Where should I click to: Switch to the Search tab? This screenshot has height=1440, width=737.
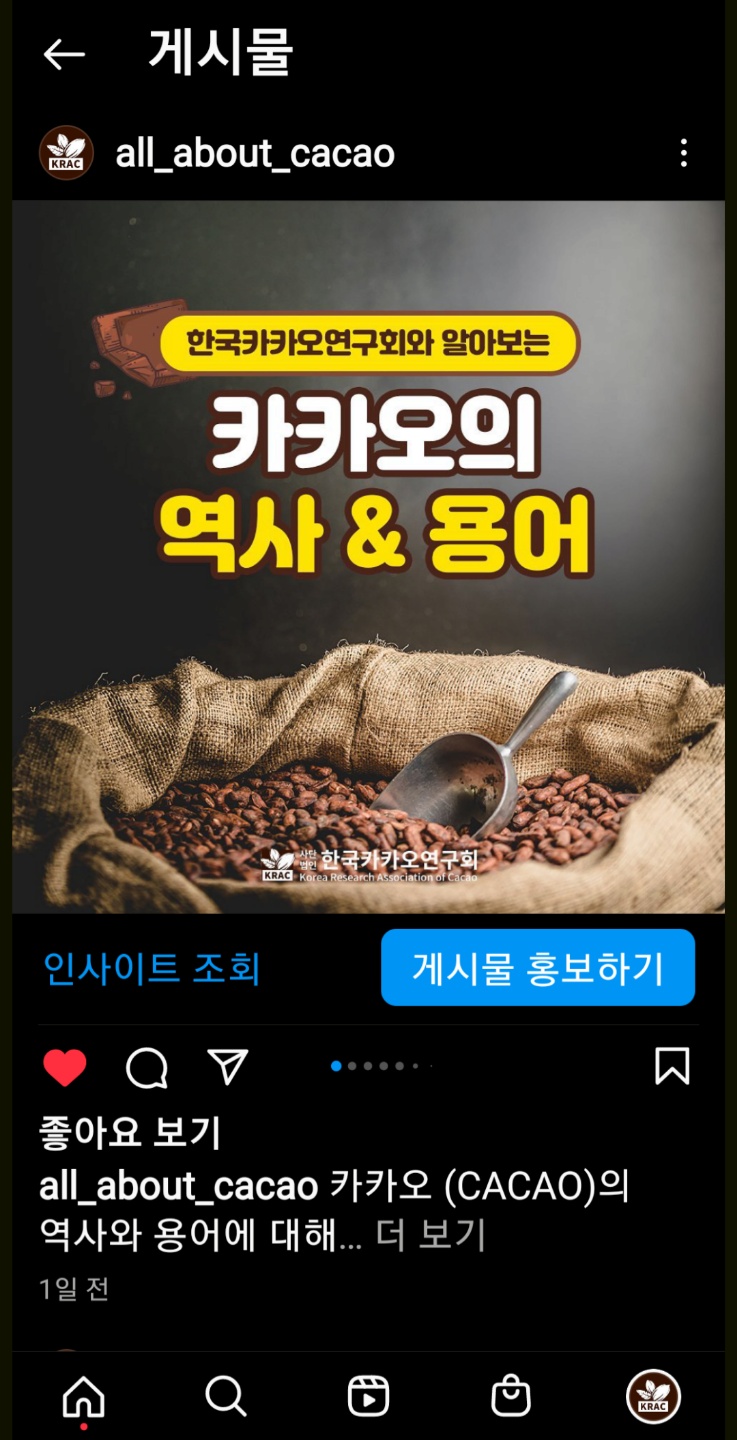click(x=226, y=1396)
